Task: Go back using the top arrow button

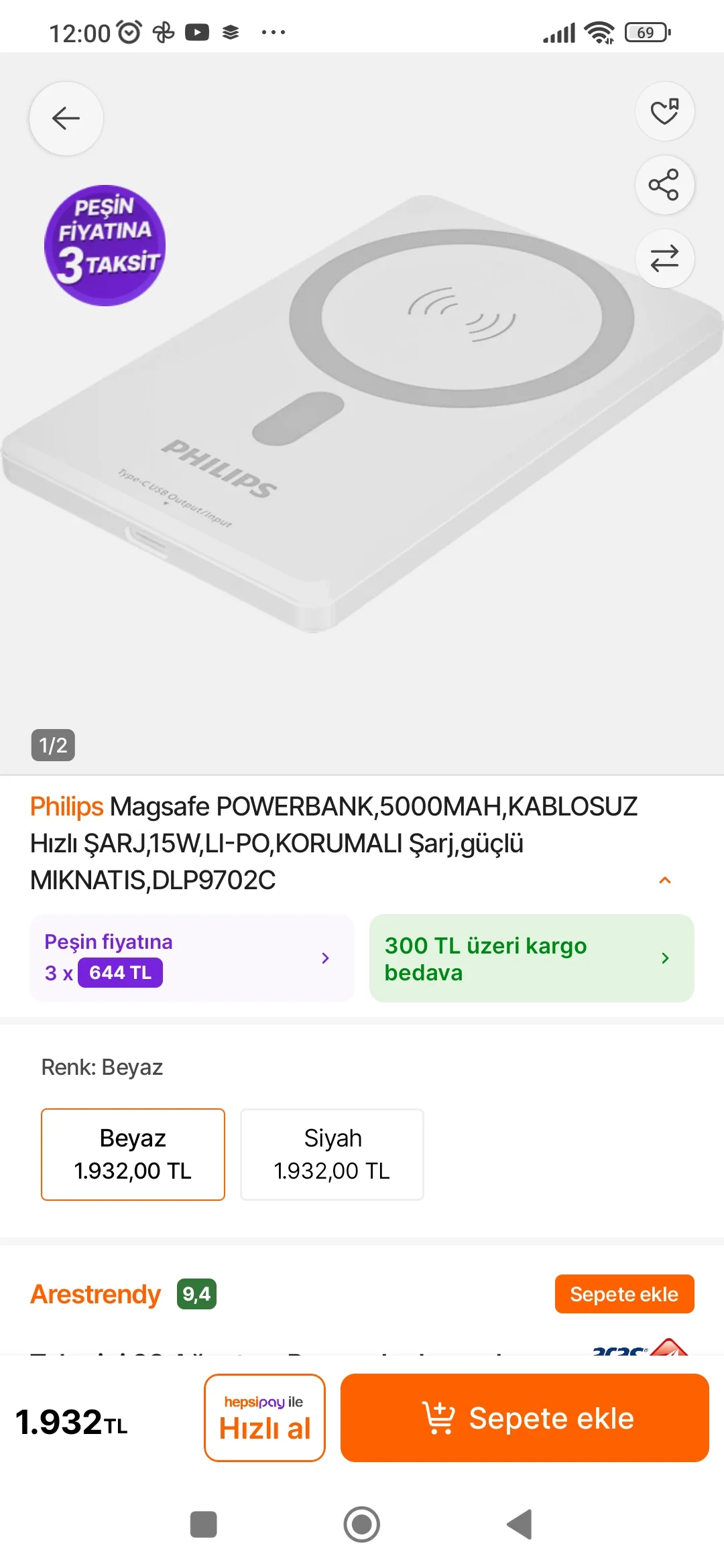Action: click(66, 119)
